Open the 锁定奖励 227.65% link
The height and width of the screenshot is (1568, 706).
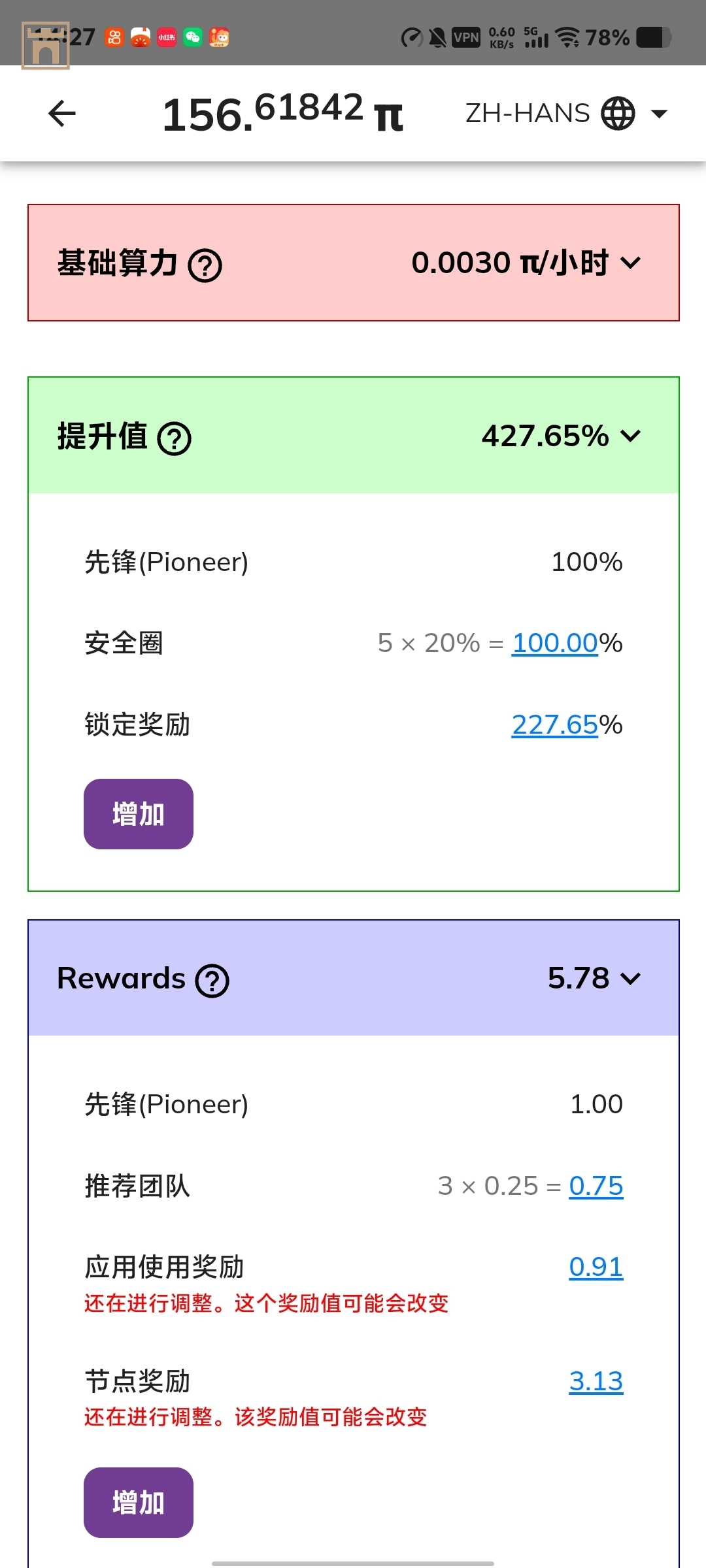[554, 725]
